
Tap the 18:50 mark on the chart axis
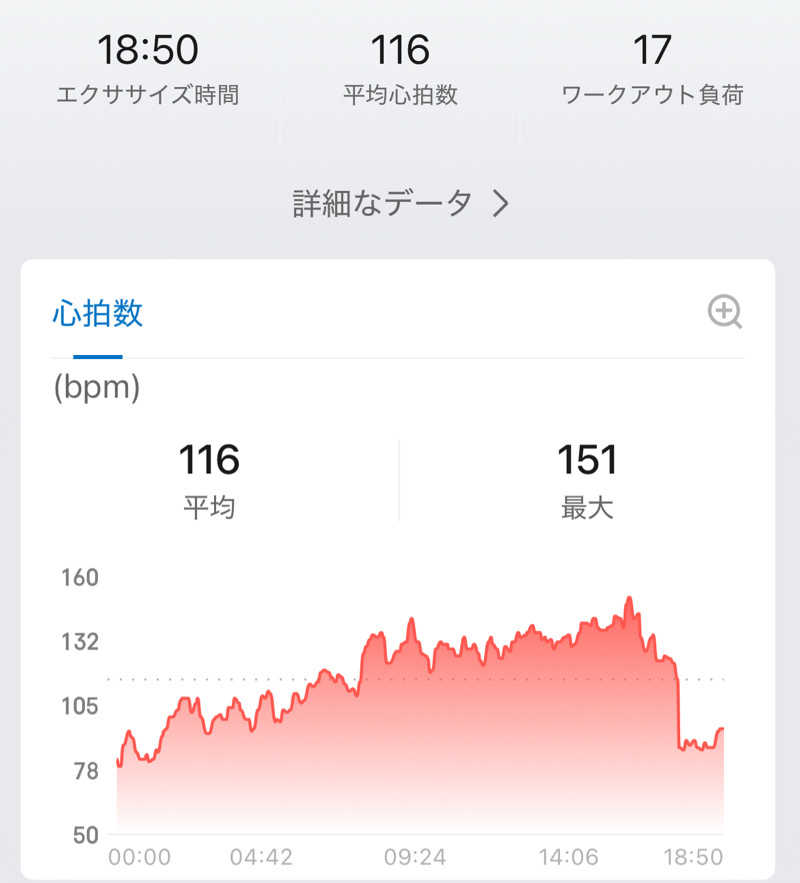(690, 856)
